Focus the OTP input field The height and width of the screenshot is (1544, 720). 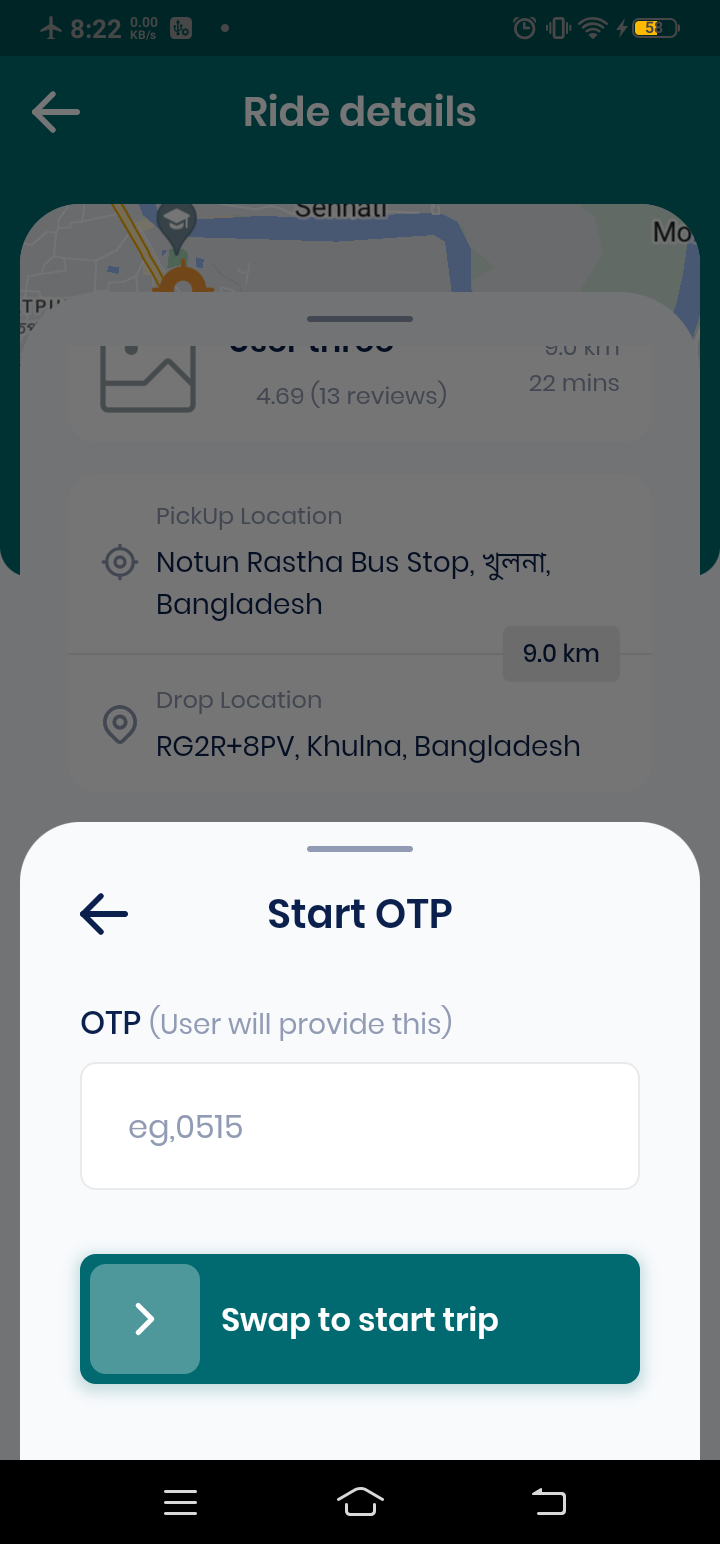(360, 1127)
